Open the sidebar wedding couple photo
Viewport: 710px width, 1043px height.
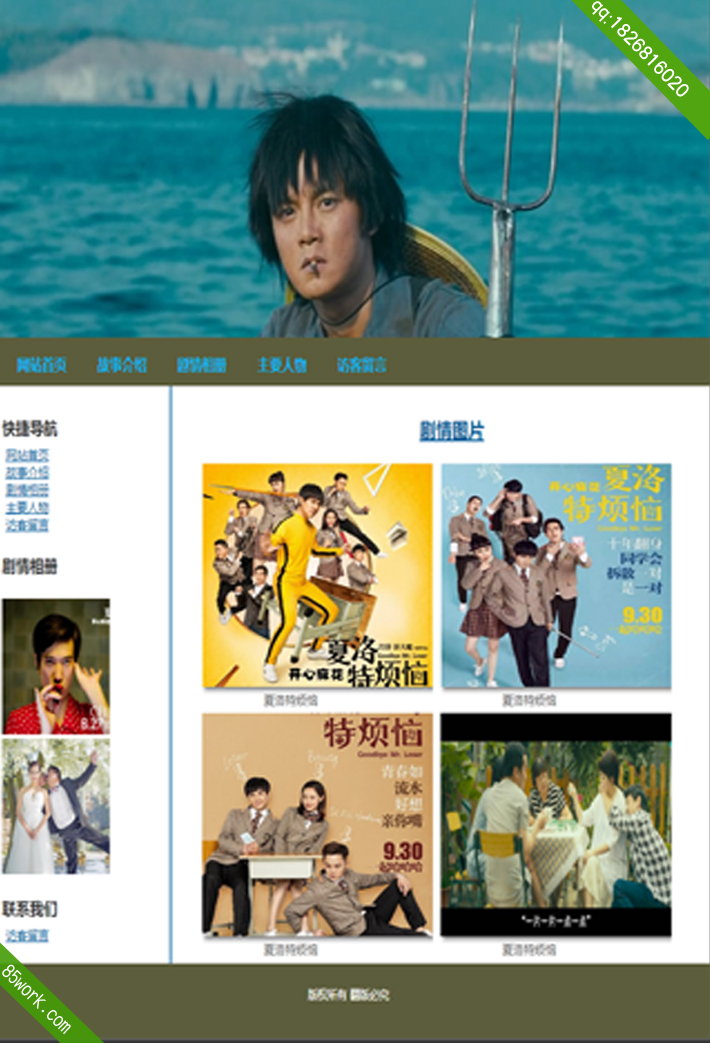click(56, 806)
